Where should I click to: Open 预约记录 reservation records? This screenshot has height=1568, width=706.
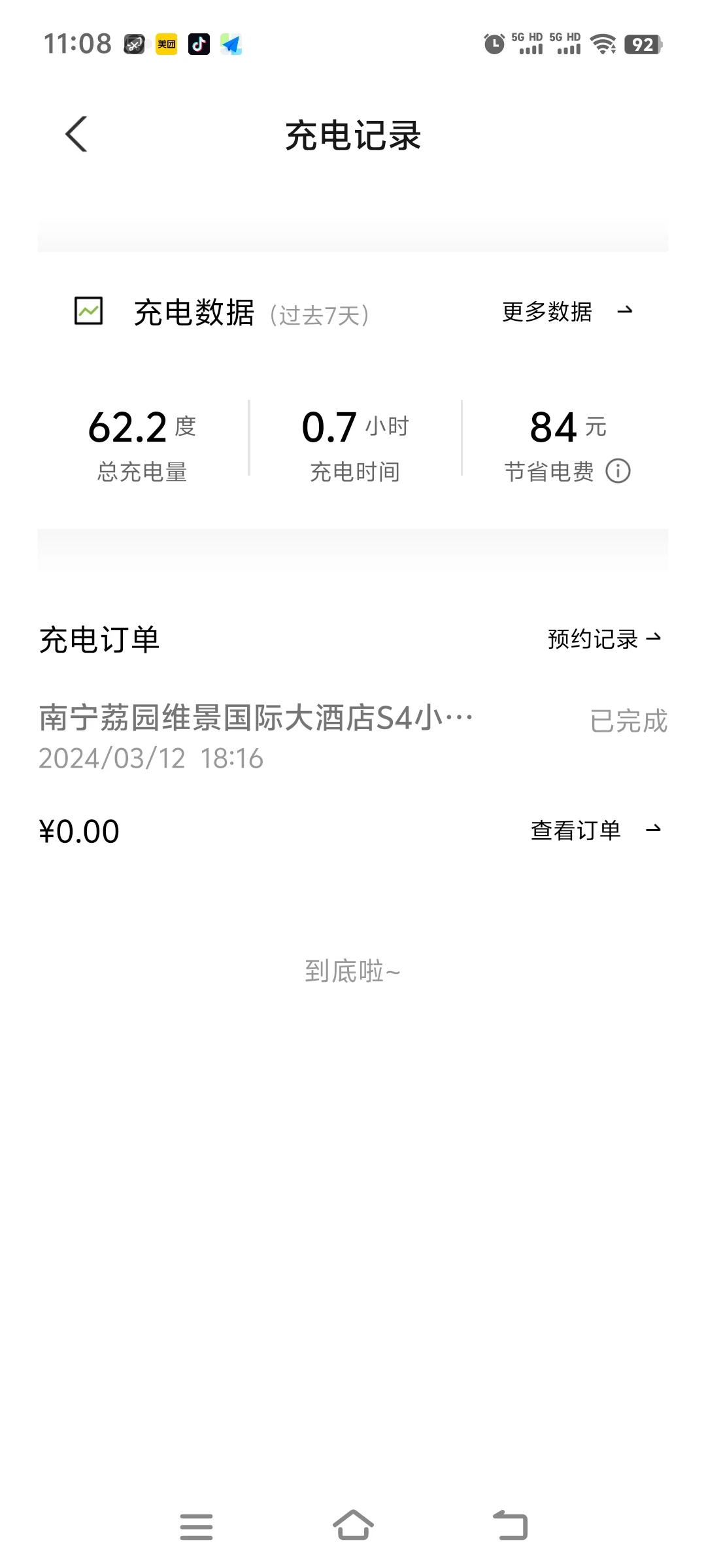[x=603, y=638]
